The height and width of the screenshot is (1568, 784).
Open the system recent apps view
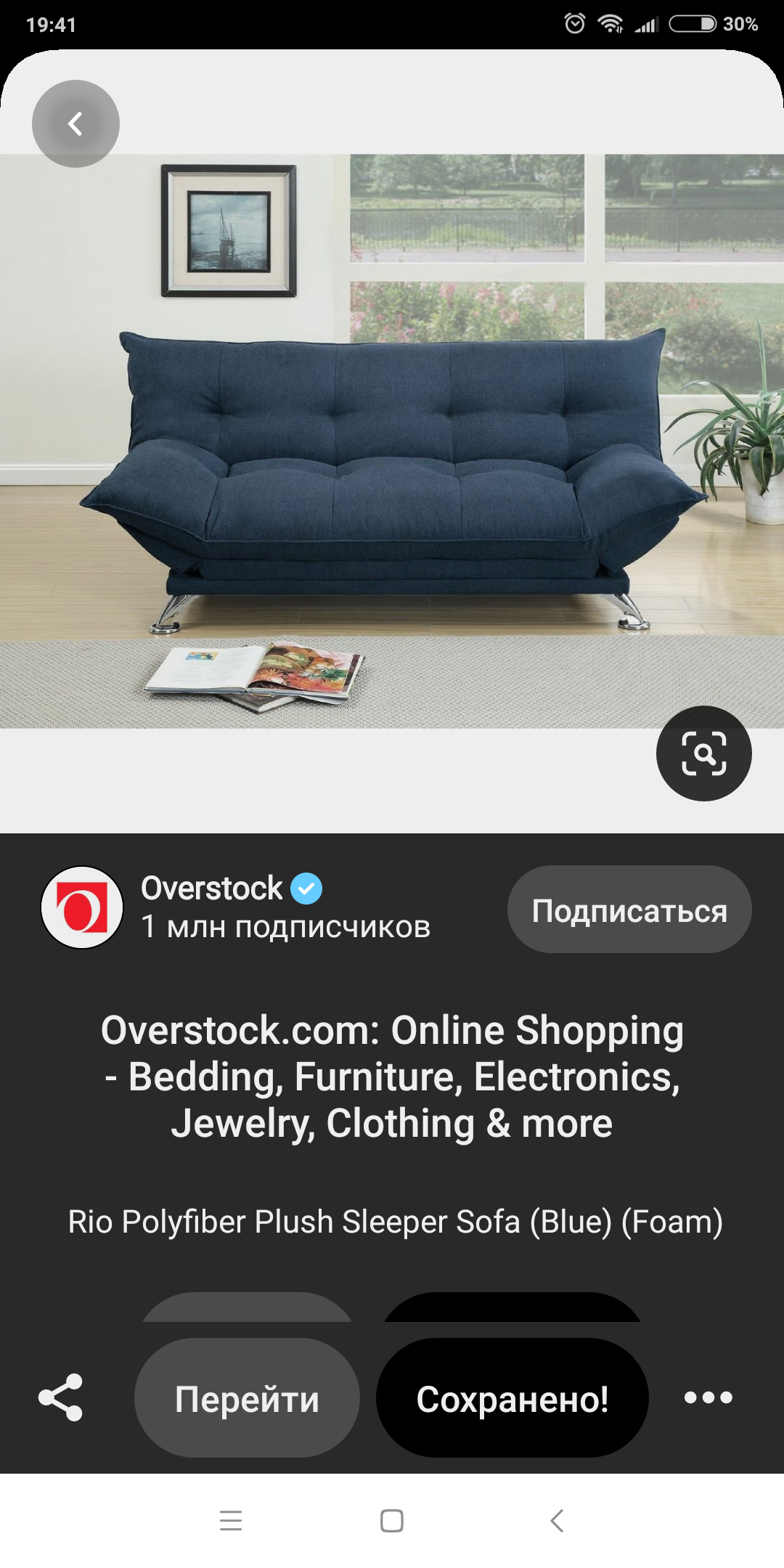[x=231, y=1520]
